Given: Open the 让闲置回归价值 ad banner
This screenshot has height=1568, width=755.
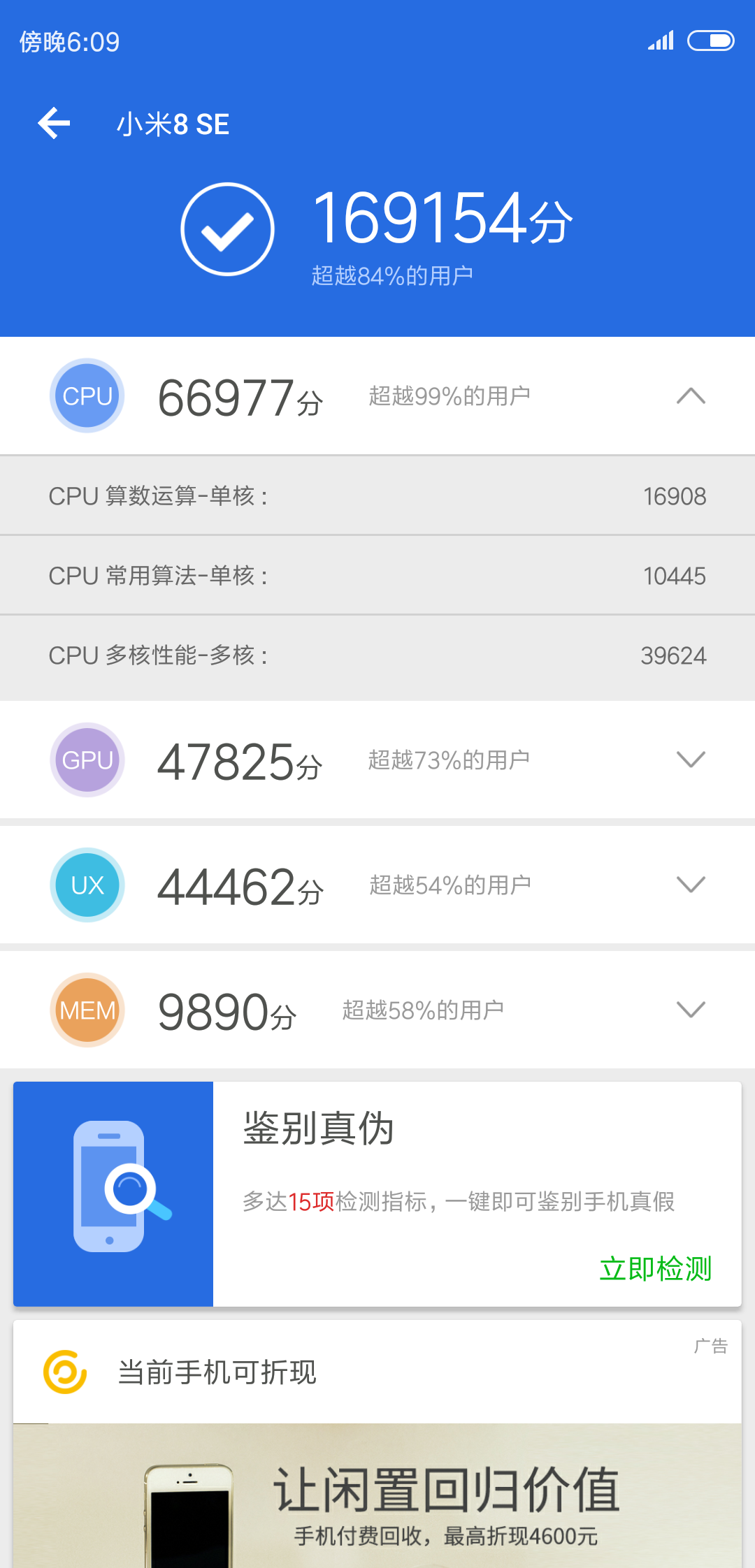Looking at the screenshot, I should tap(377, 1495).
